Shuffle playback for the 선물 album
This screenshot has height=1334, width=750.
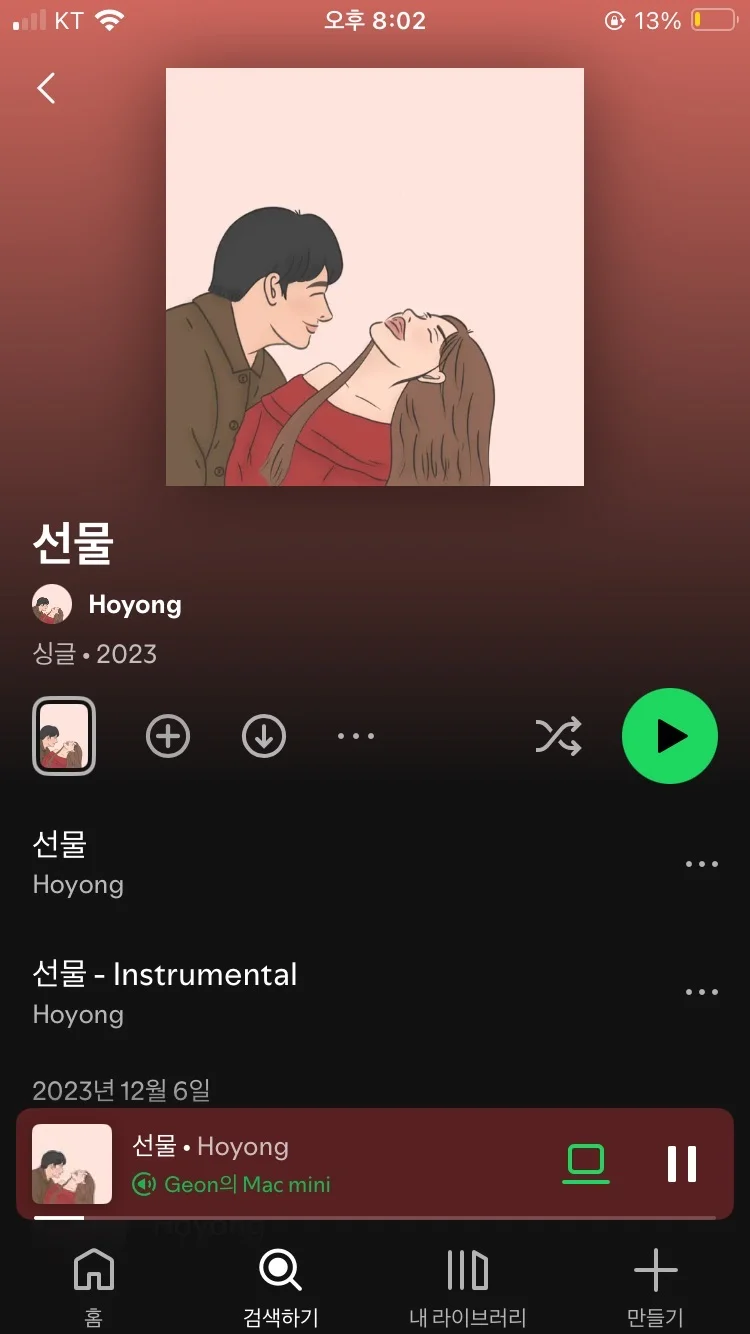tap(557, 735)
